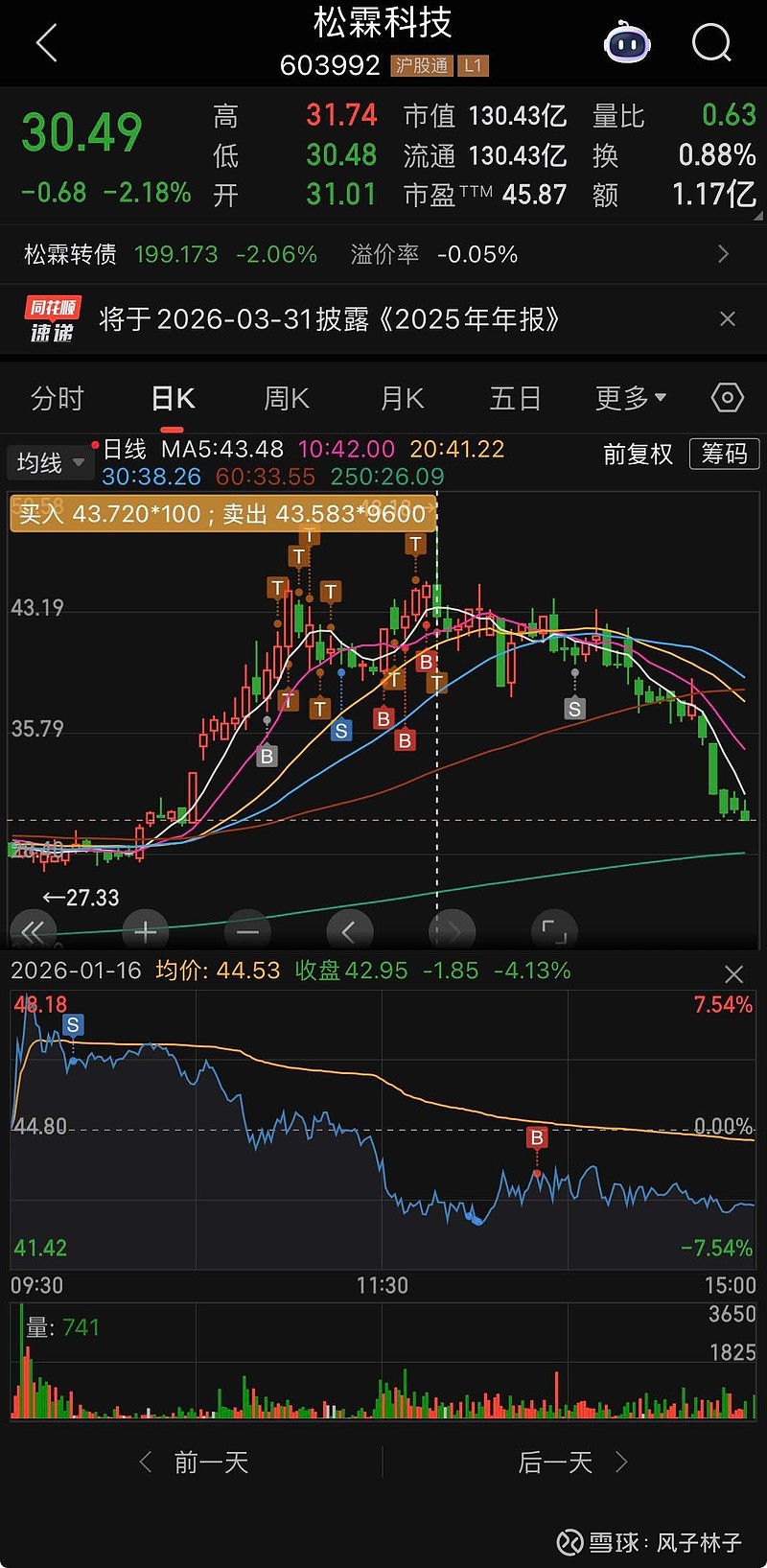
Task: Close the 2026-01-16 intraday popup panel
Action: (x=734, y=972)
